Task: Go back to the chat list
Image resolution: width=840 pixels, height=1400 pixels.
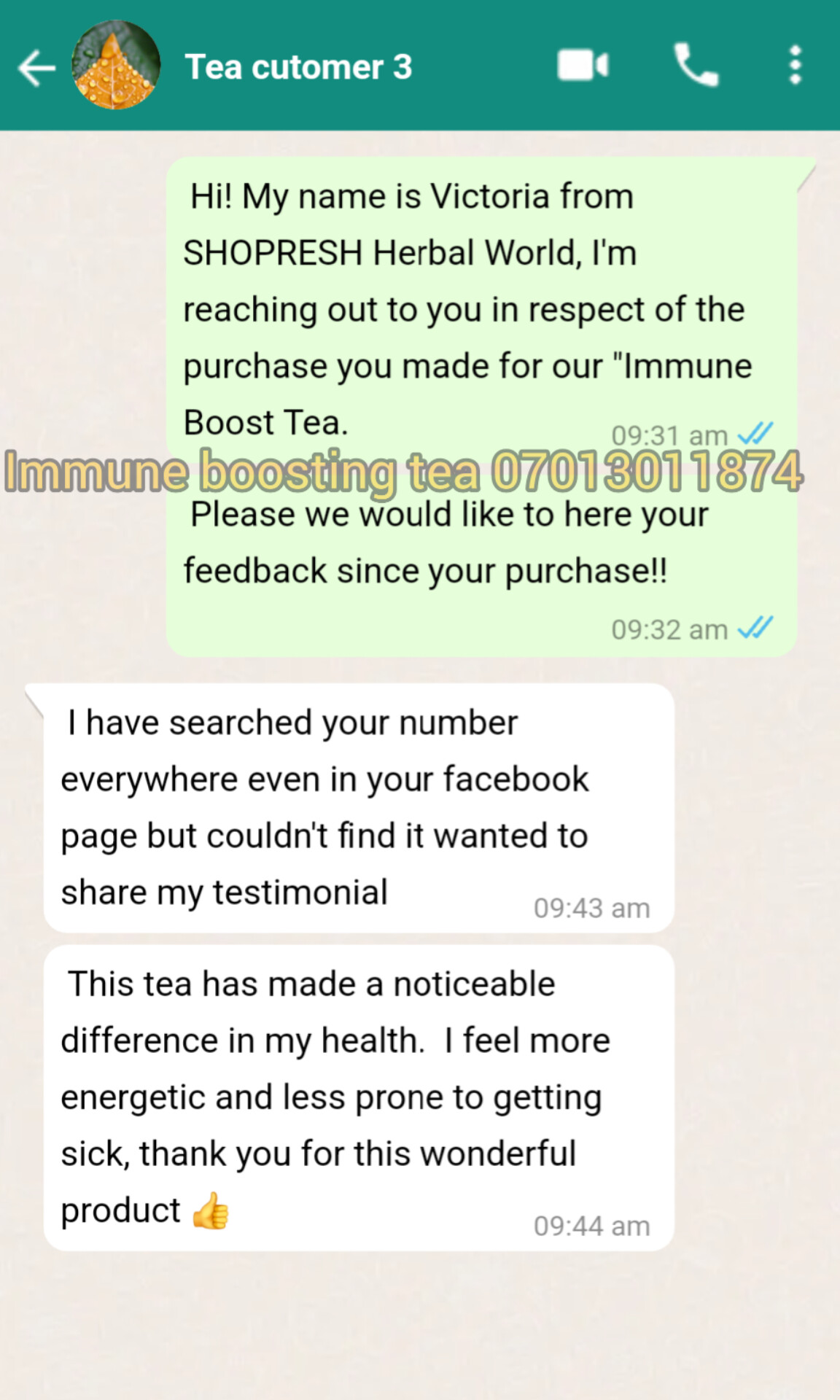Action: pos(36,68)
